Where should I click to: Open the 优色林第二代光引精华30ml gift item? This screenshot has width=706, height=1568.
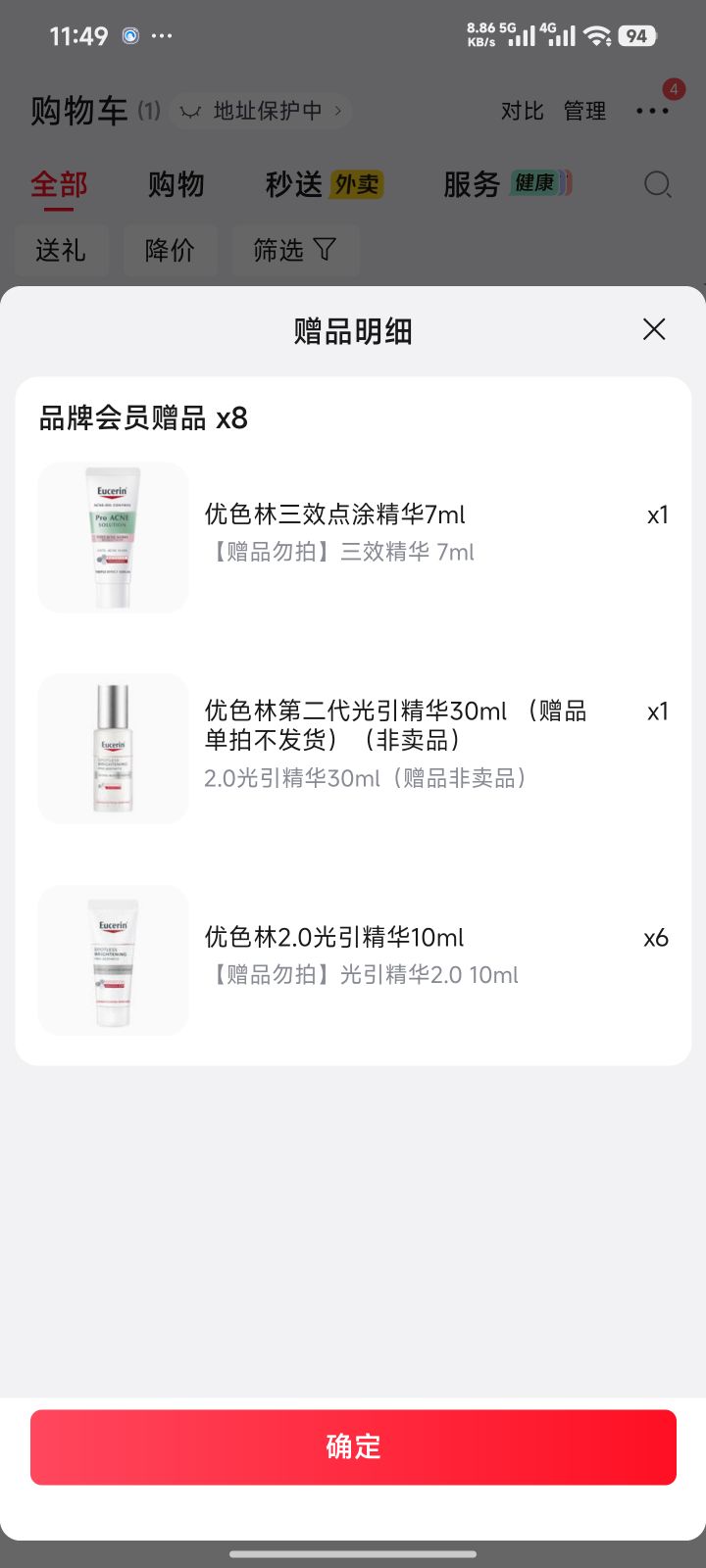[x=353, y=748]
